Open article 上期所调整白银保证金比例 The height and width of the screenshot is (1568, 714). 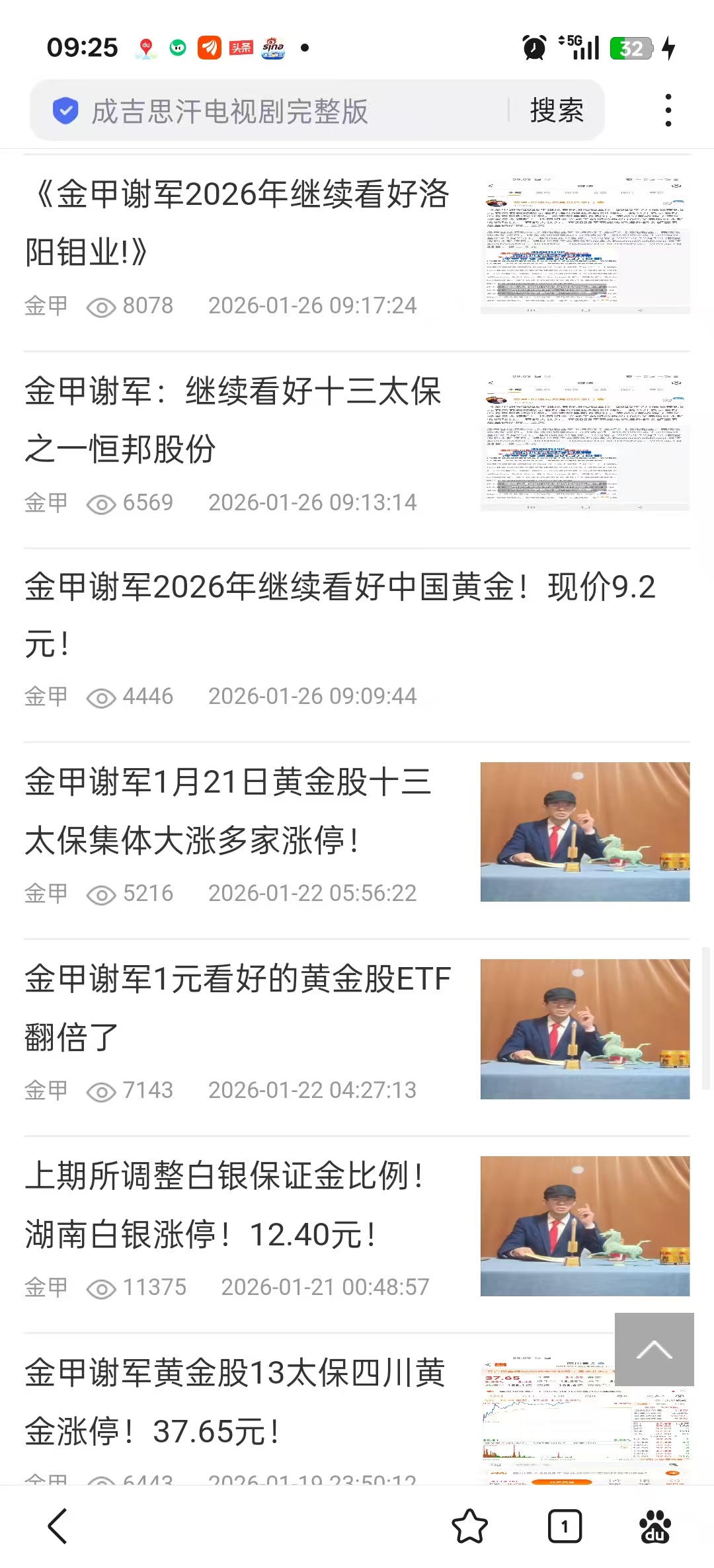[x=225, y=1204]
